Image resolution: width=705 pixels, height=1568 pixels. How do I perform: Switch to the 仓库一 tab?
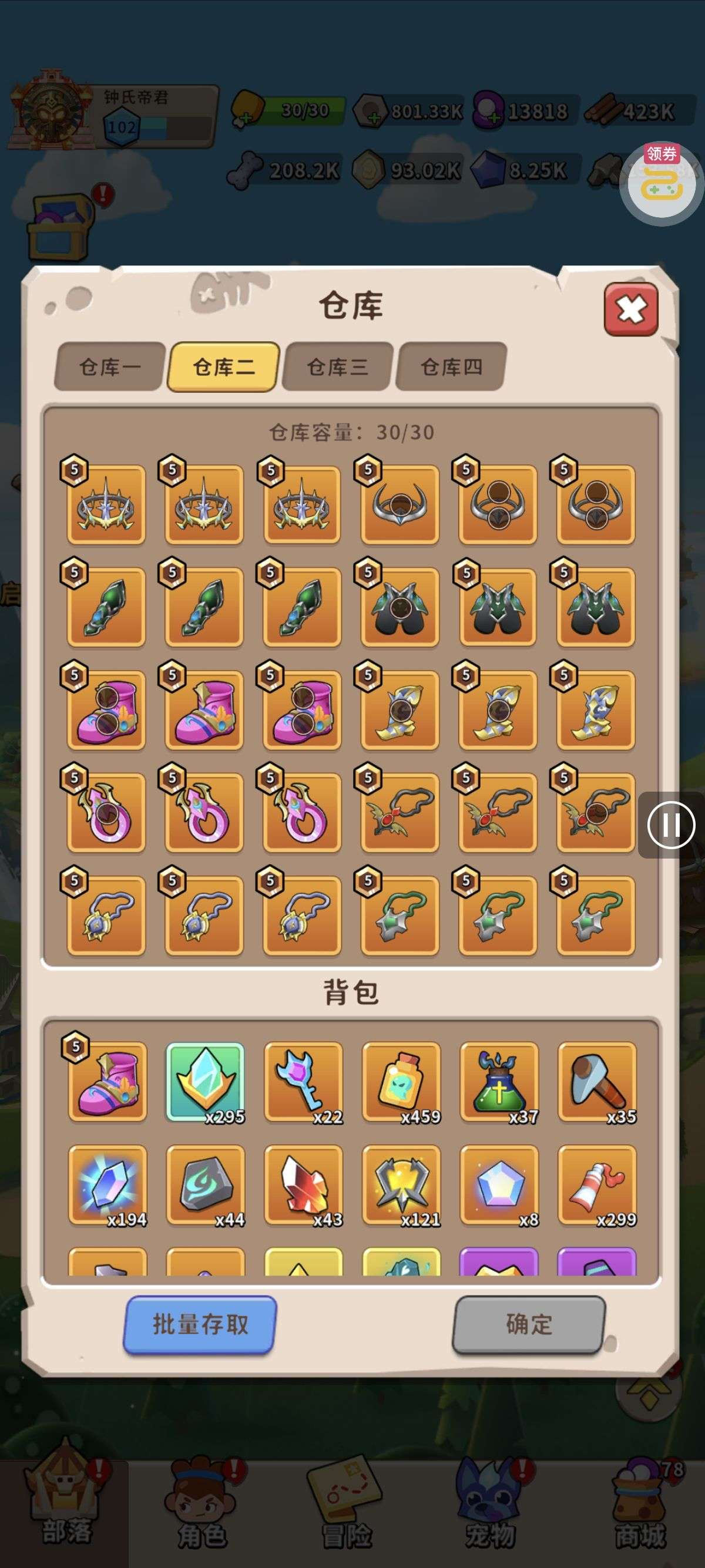tap(110, 366)
